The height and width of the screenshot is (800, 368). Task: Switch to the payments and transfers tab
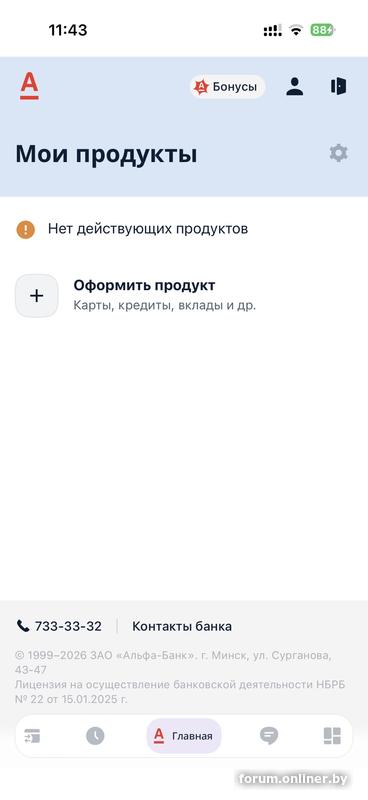33,736
